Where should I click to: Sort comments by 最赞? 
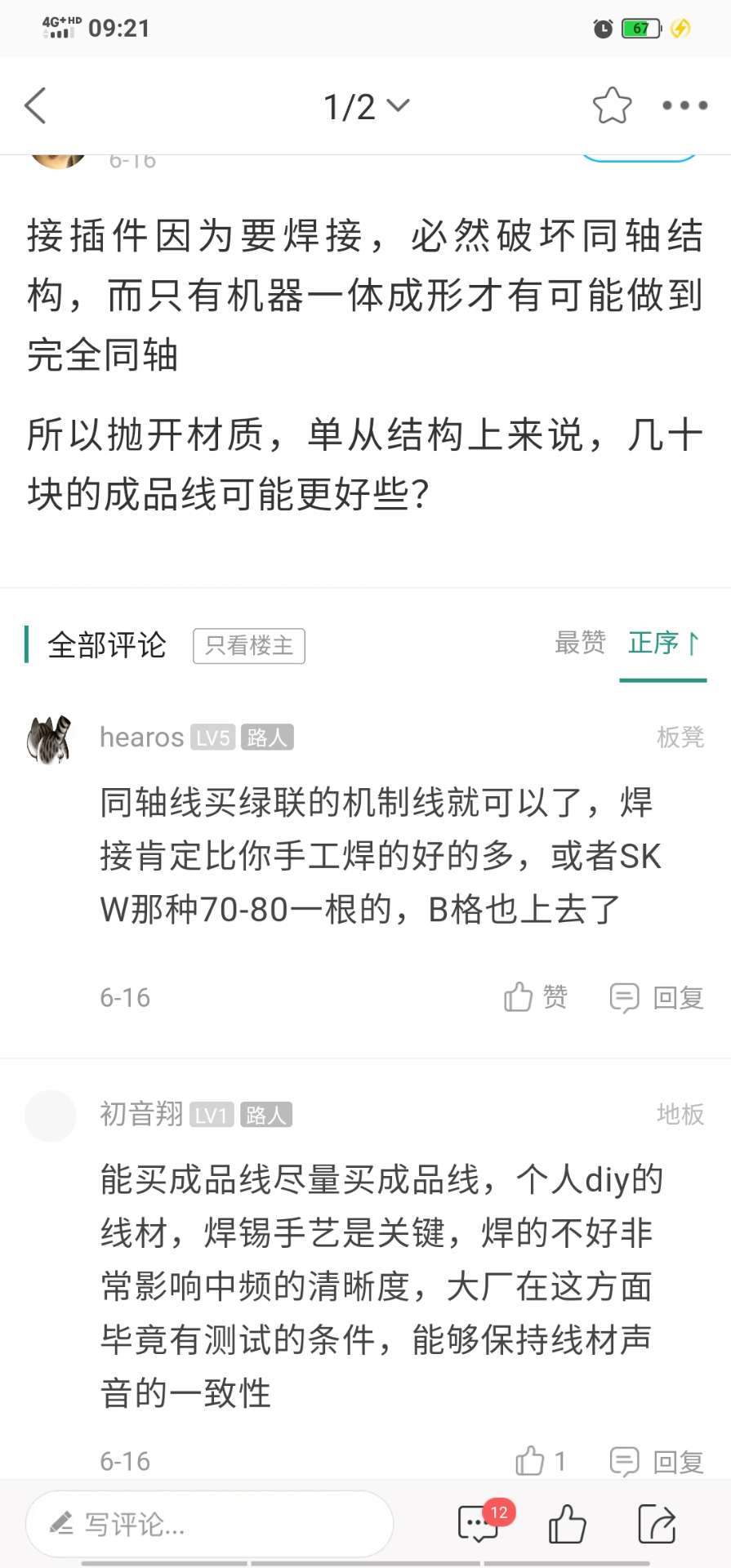click(580, 643)
